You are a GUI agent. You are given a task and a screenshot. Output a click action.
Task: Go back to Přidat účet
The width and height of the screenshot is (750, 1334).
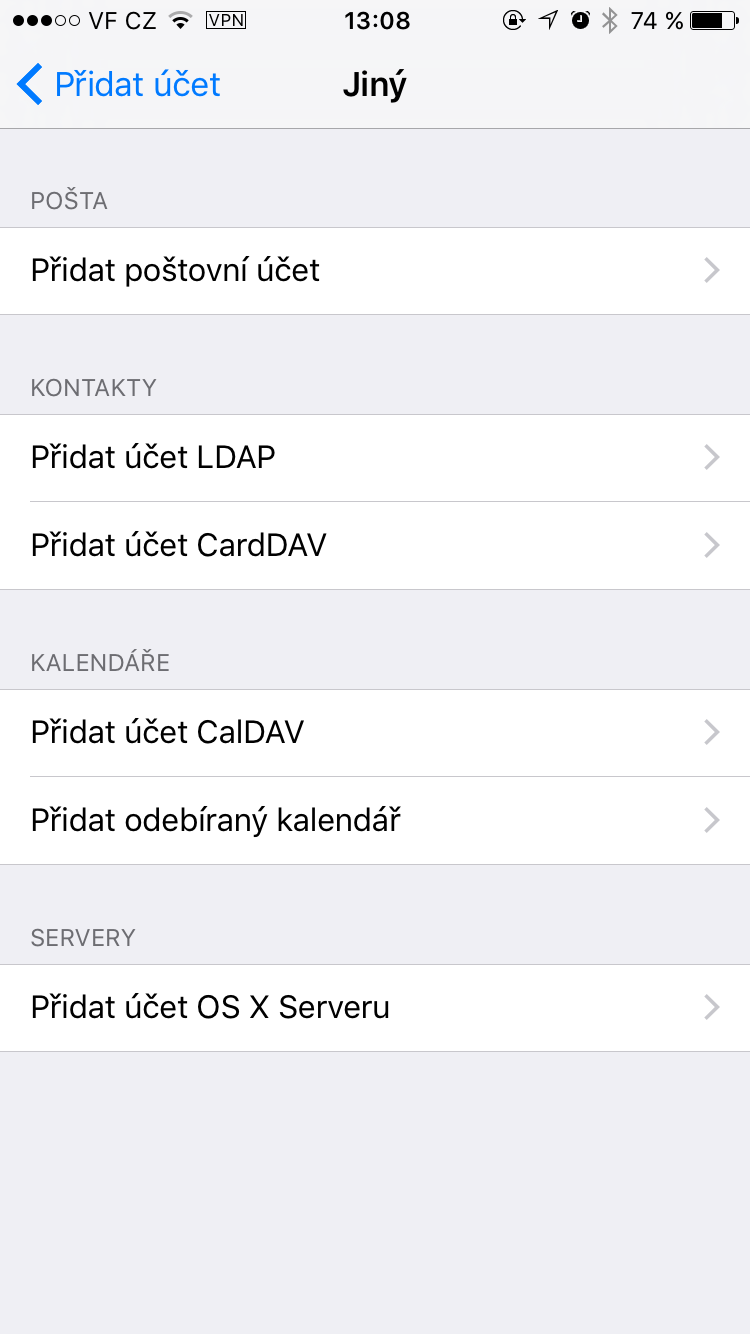point(120,85)
